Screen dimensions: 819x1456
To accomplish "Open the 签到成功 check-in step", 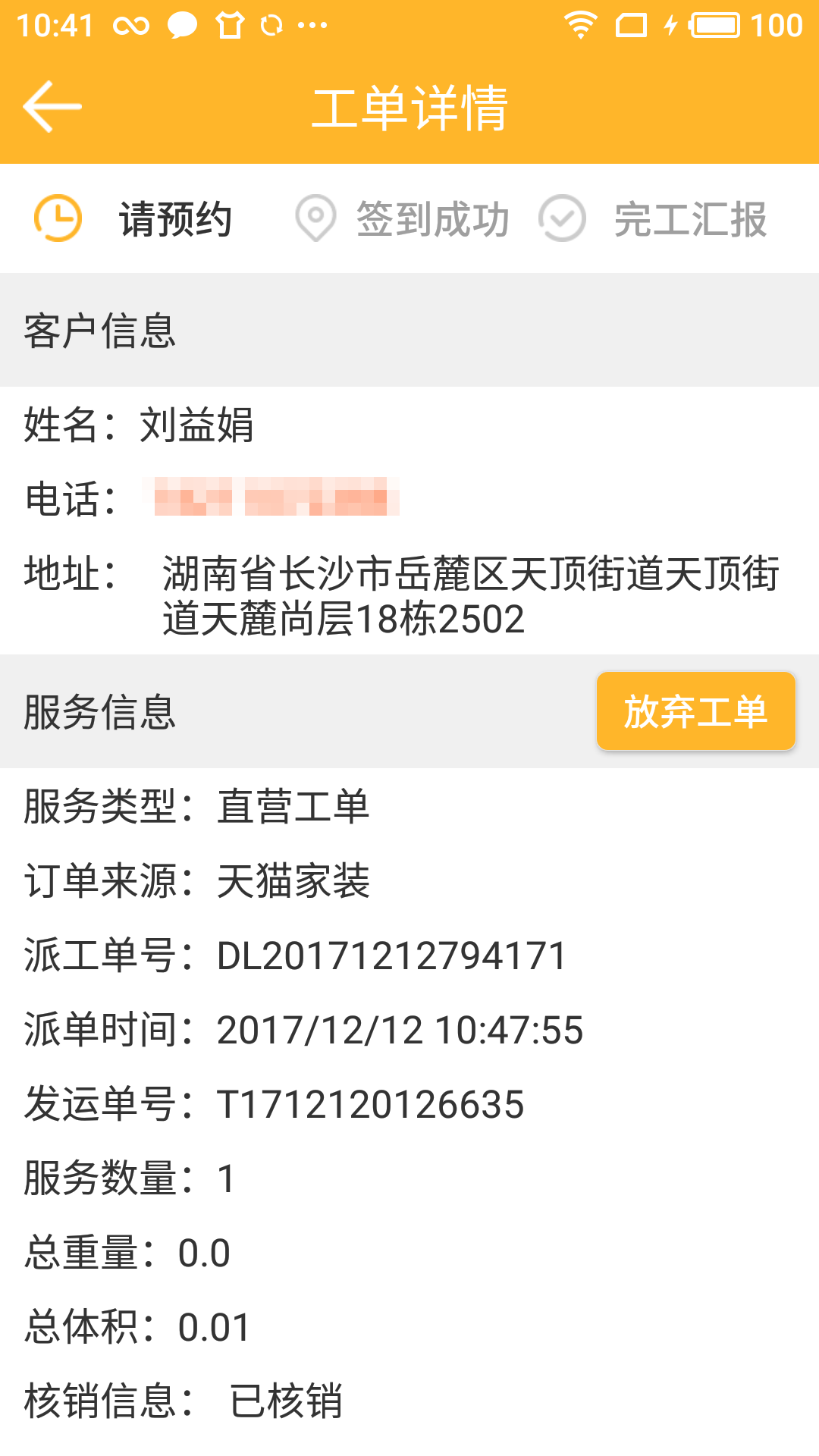I will pos(403,219).
